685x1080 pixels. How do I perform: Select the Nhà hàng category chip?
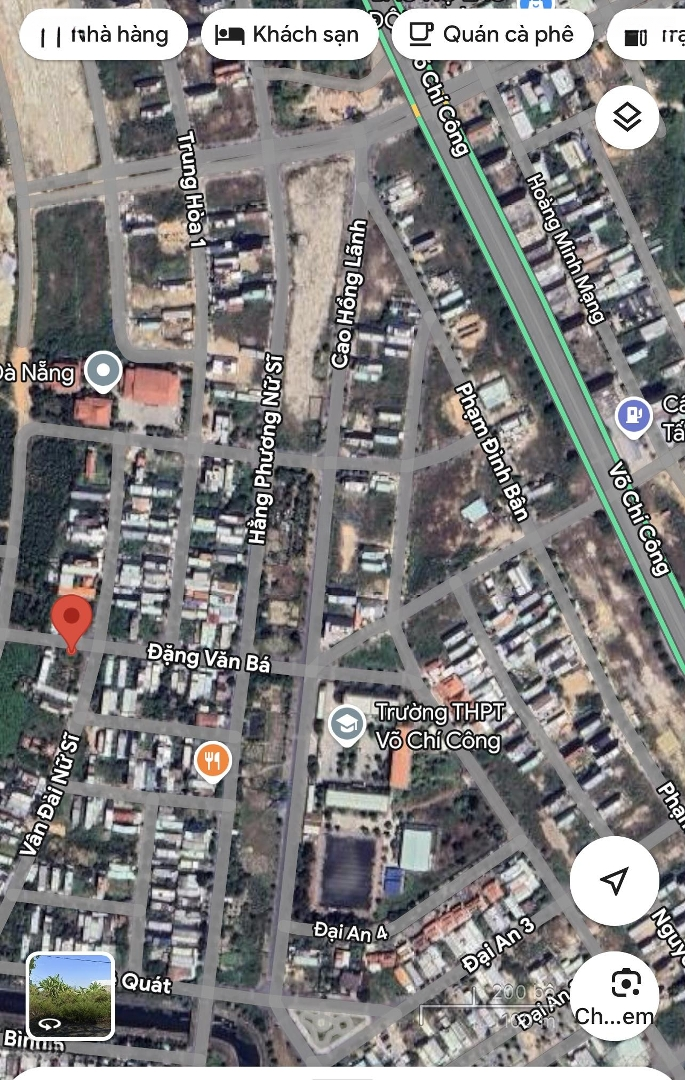click(103, 36)
